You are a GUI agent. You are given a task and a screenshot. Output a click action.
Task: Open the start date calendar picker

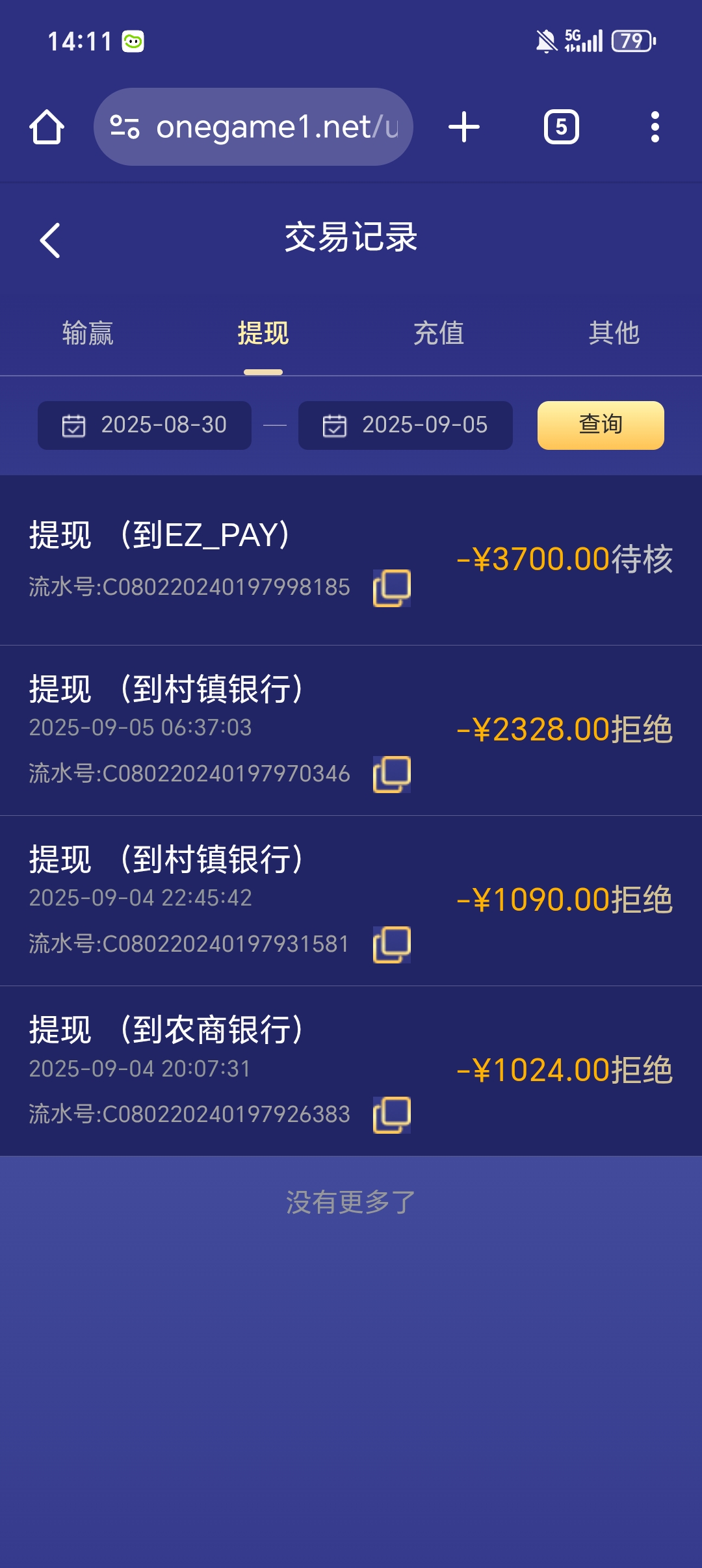(x=73, y=426)
